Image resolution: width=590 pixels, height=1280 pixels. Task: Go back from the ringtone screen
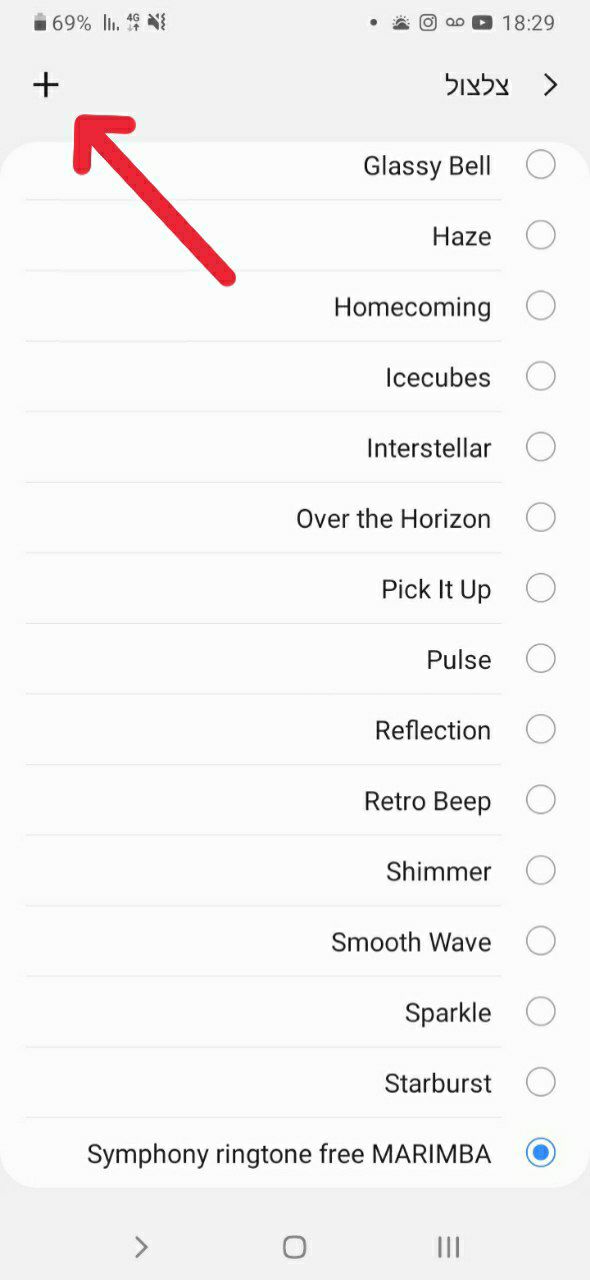point(550,85)
